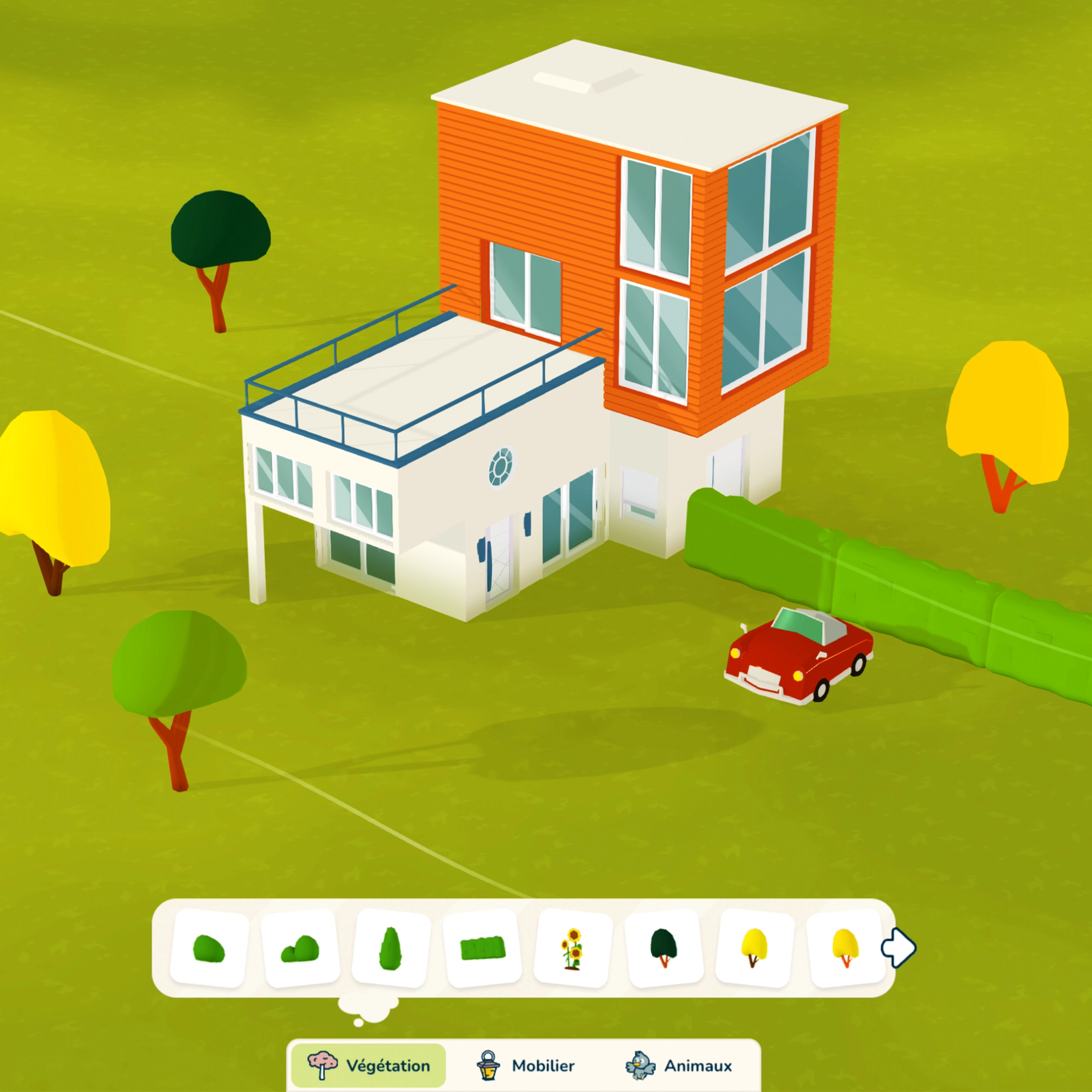Switch to the Végétation tab
Viewport: 1092px width, 1092px height.
pyautogui.click(x=369, y=1066)
